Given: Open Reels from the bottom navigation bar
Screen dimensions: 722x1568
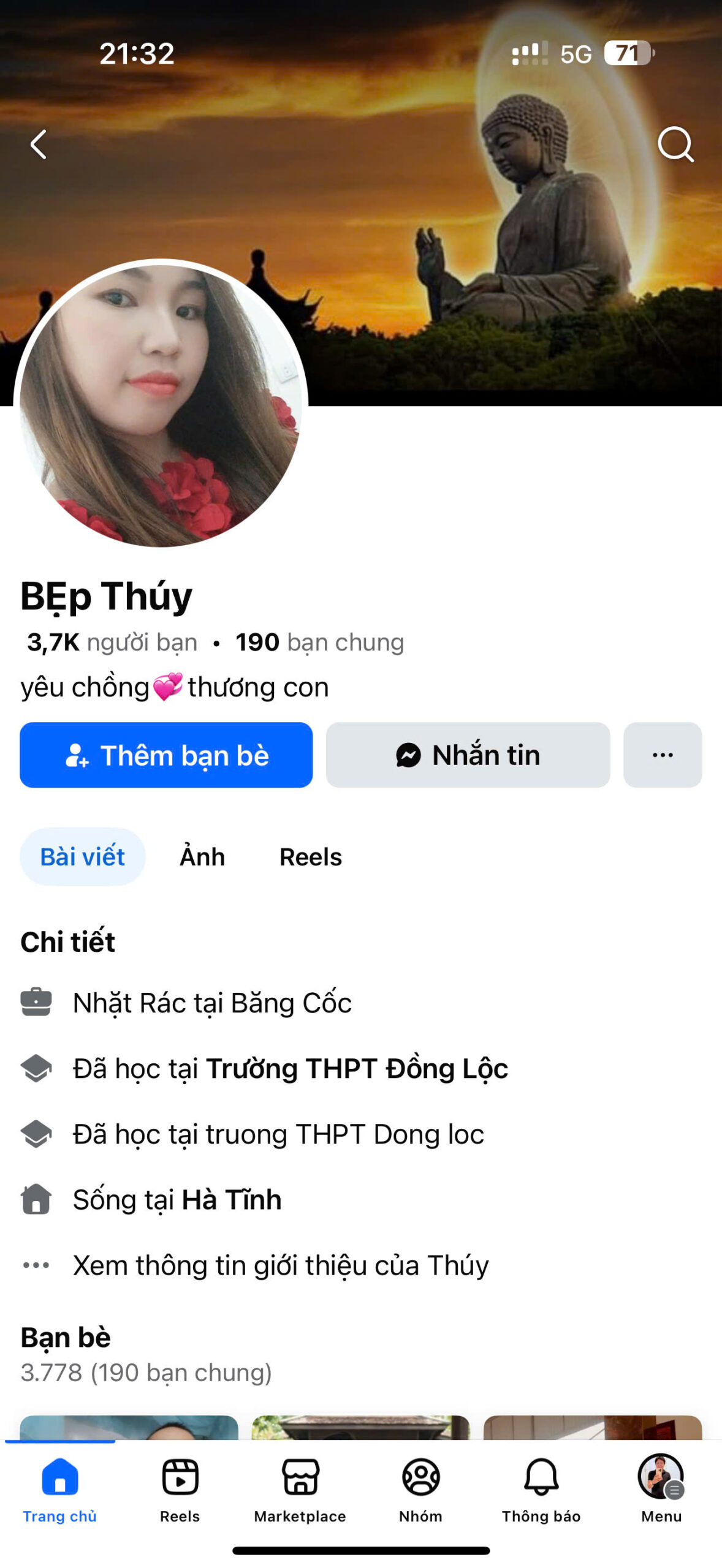Looking at the screenshot, I should (x=180, y=1488).
